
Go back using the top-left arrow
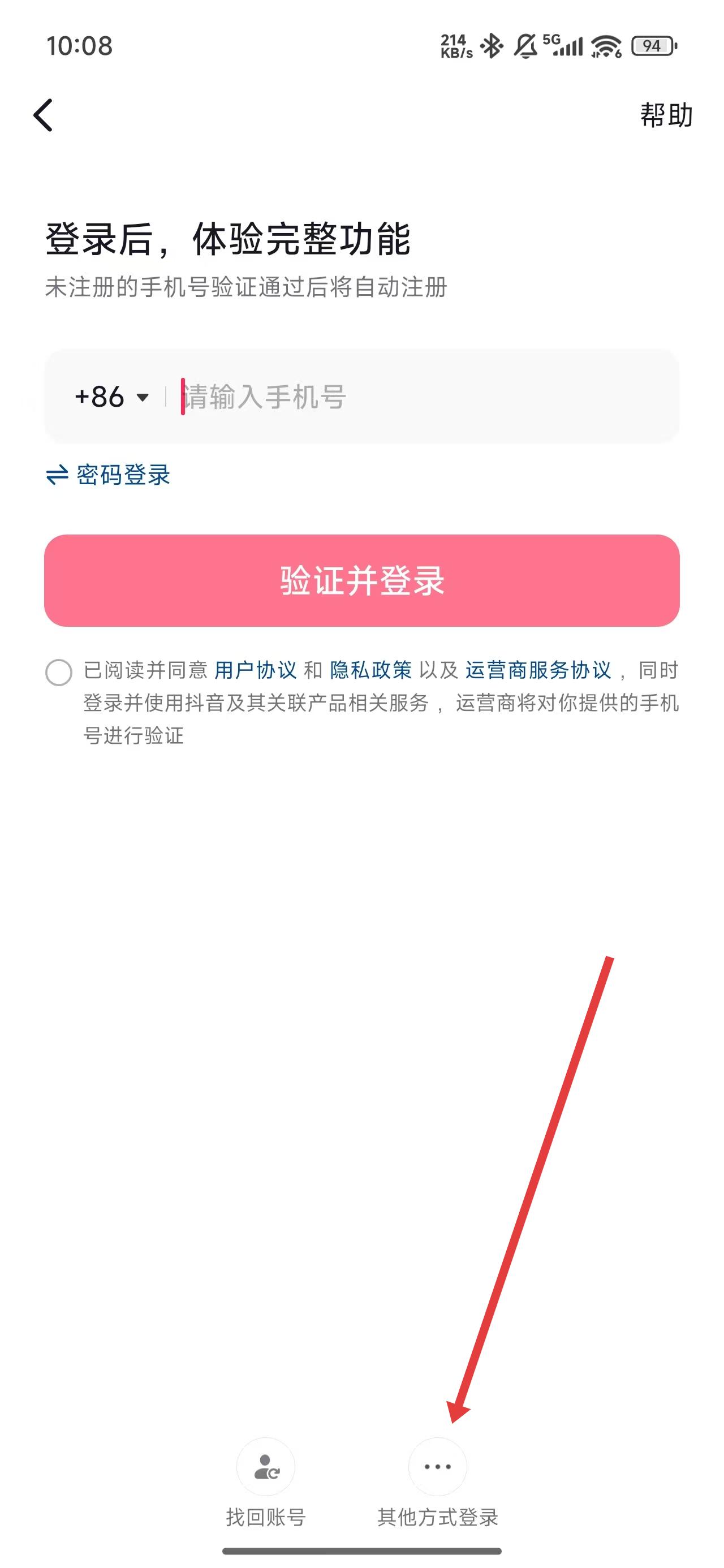43,115
